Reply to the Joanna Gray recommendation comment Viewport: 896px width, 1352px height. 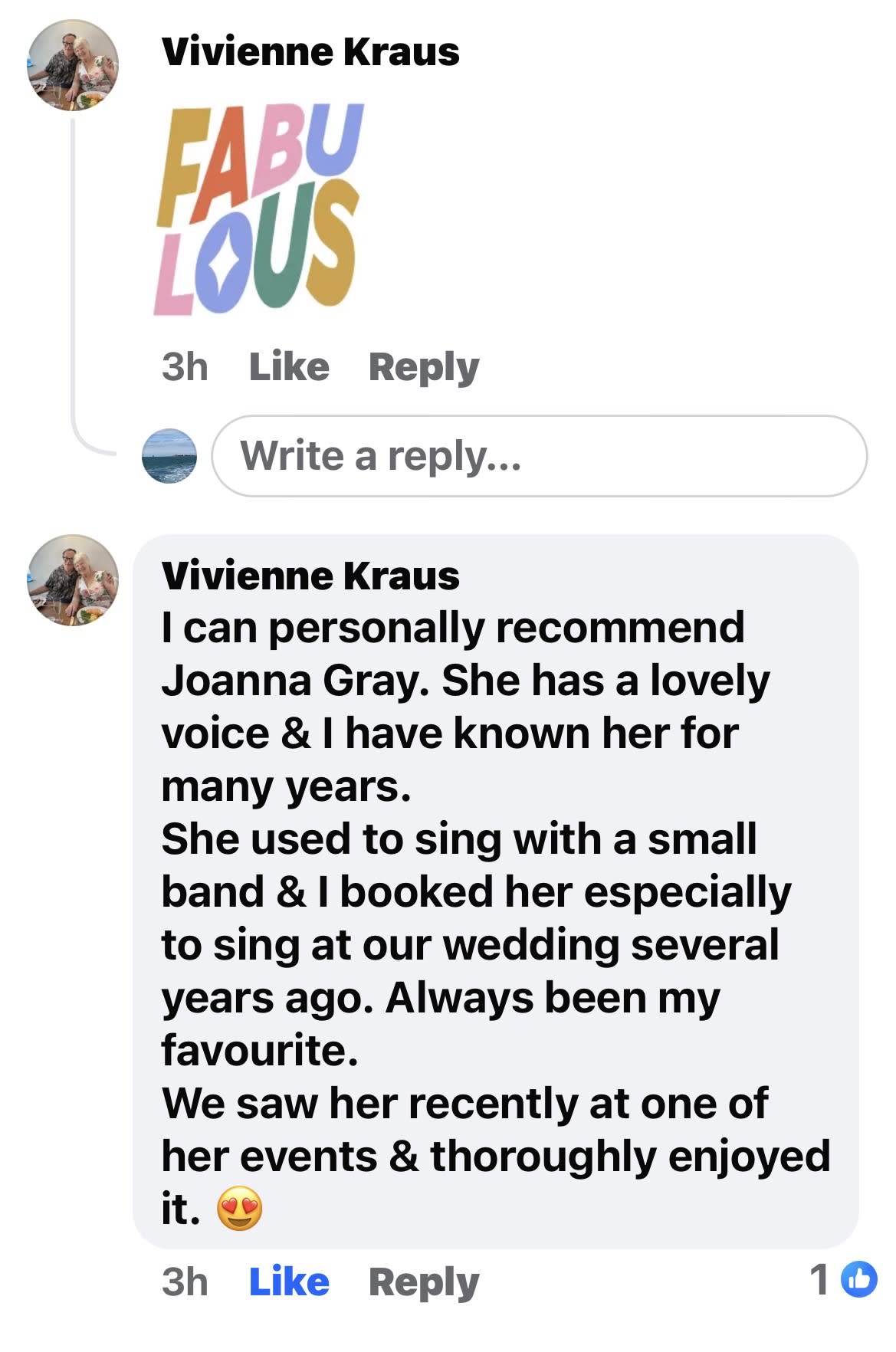424,1282
